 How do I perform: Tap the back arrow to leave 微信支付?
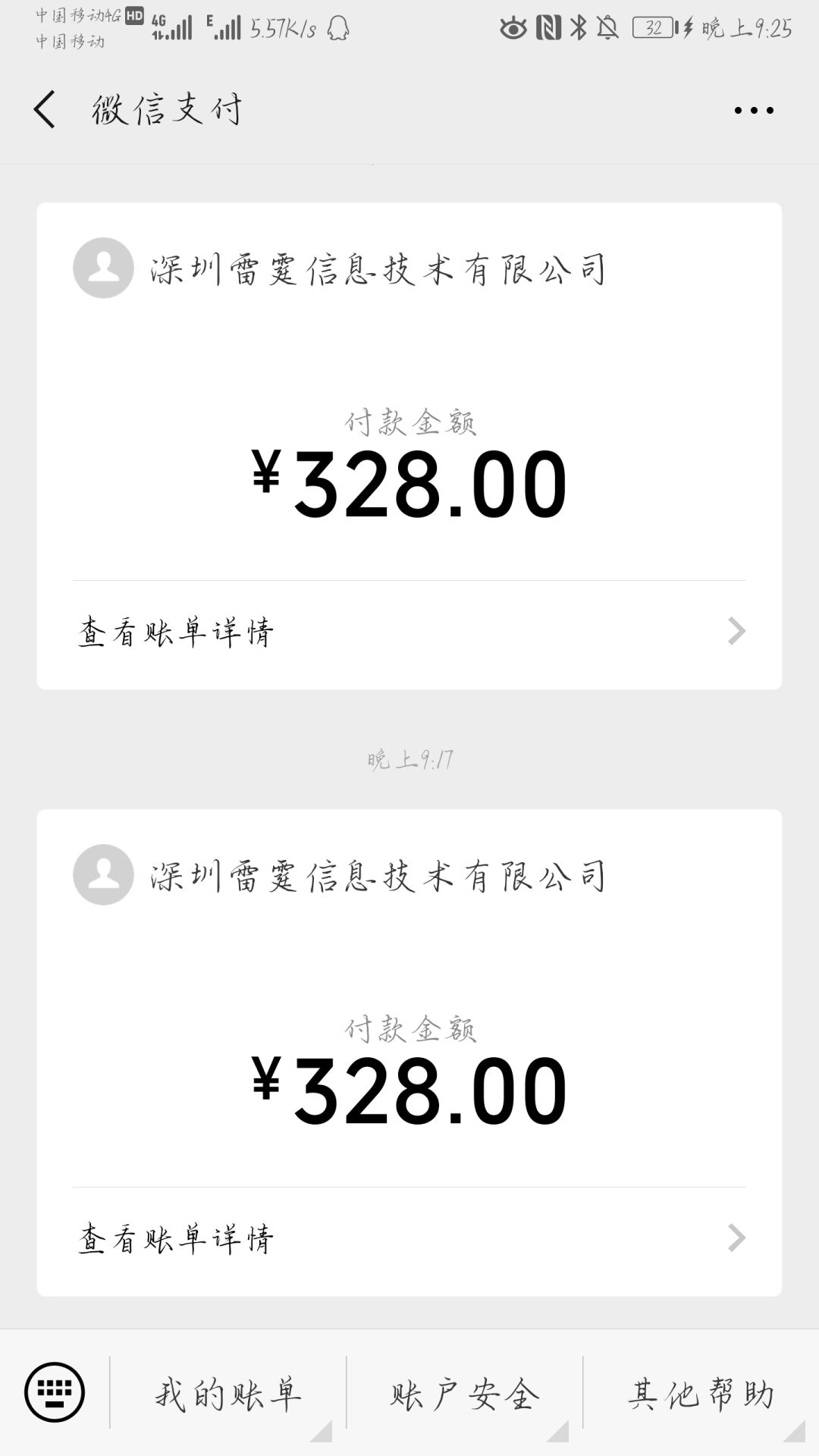coord(43,108)
